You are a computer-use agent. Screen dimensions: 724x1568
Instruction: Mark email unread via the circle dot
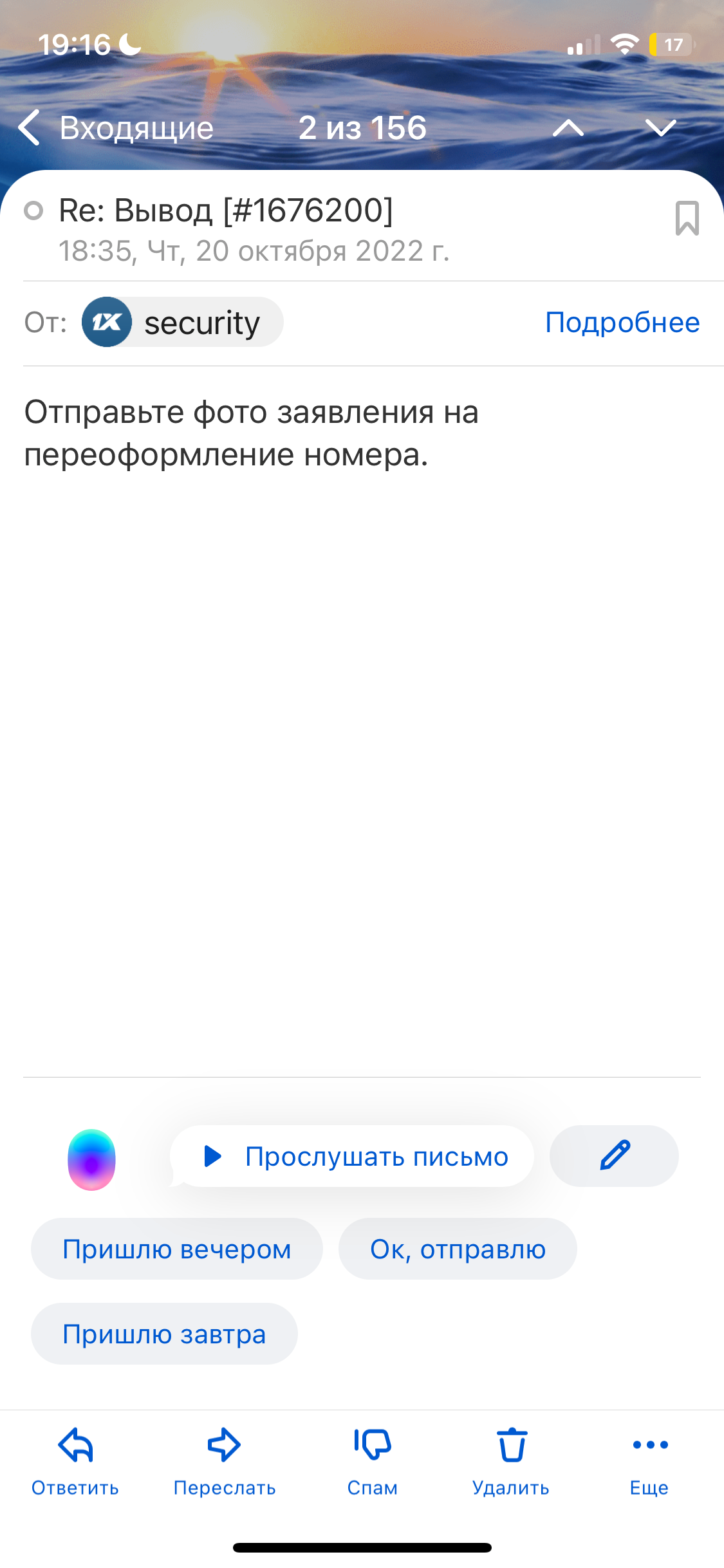click(33, 210)
